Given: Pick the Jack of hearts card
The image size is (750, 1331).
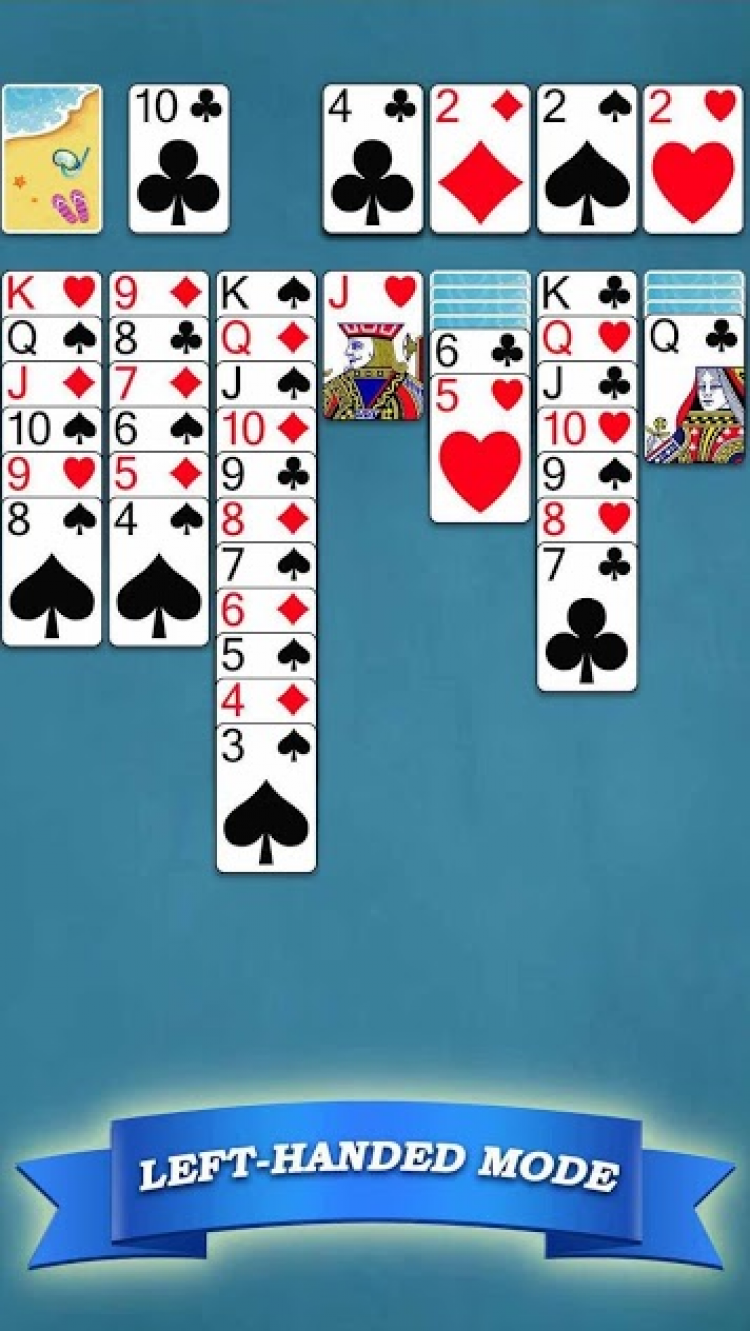Looking at the screenshot, I should point(373,345).
